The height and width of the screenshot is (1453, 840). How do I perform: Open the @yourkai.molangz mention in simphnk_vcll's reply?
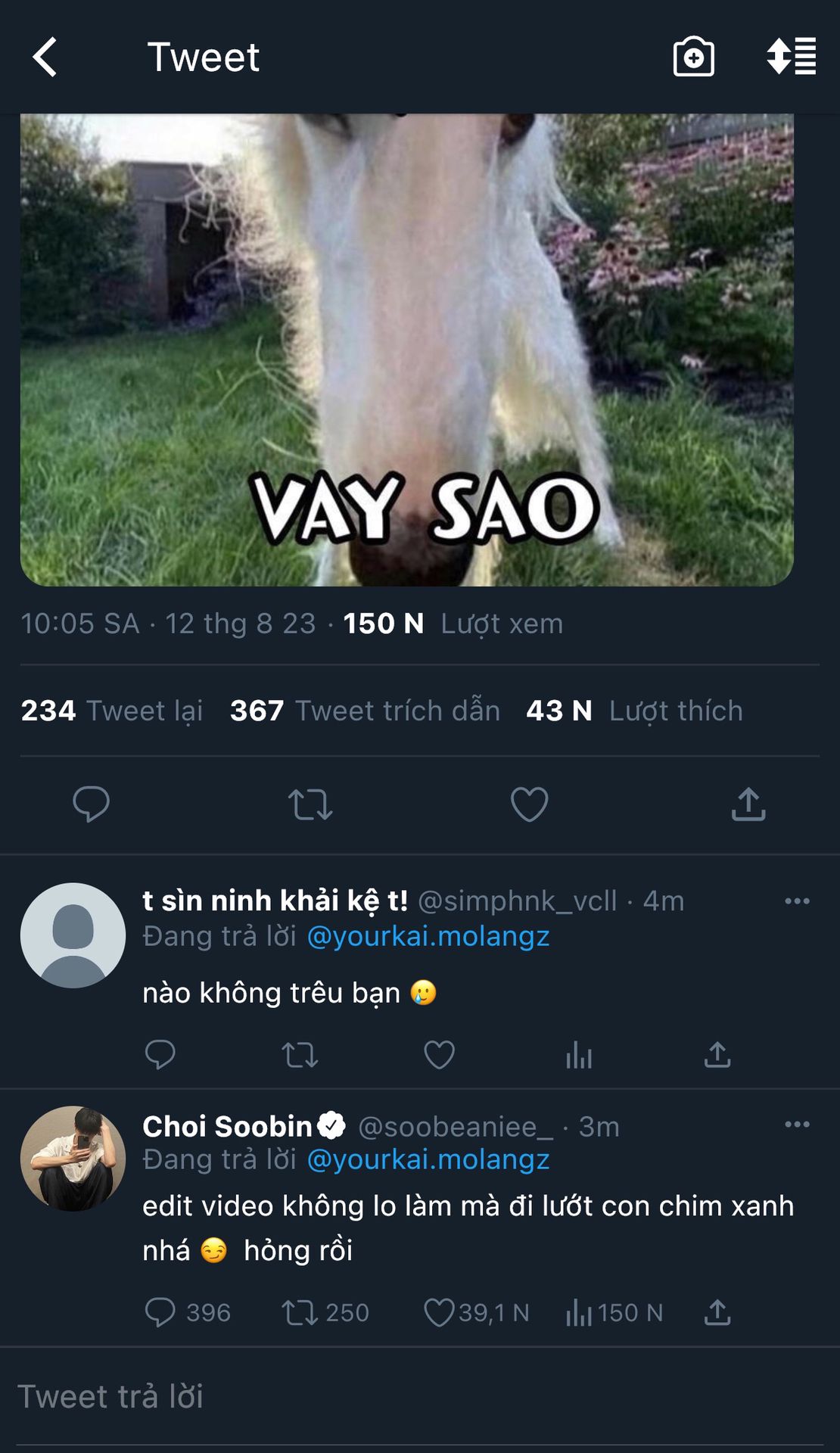tap(428, 937)
